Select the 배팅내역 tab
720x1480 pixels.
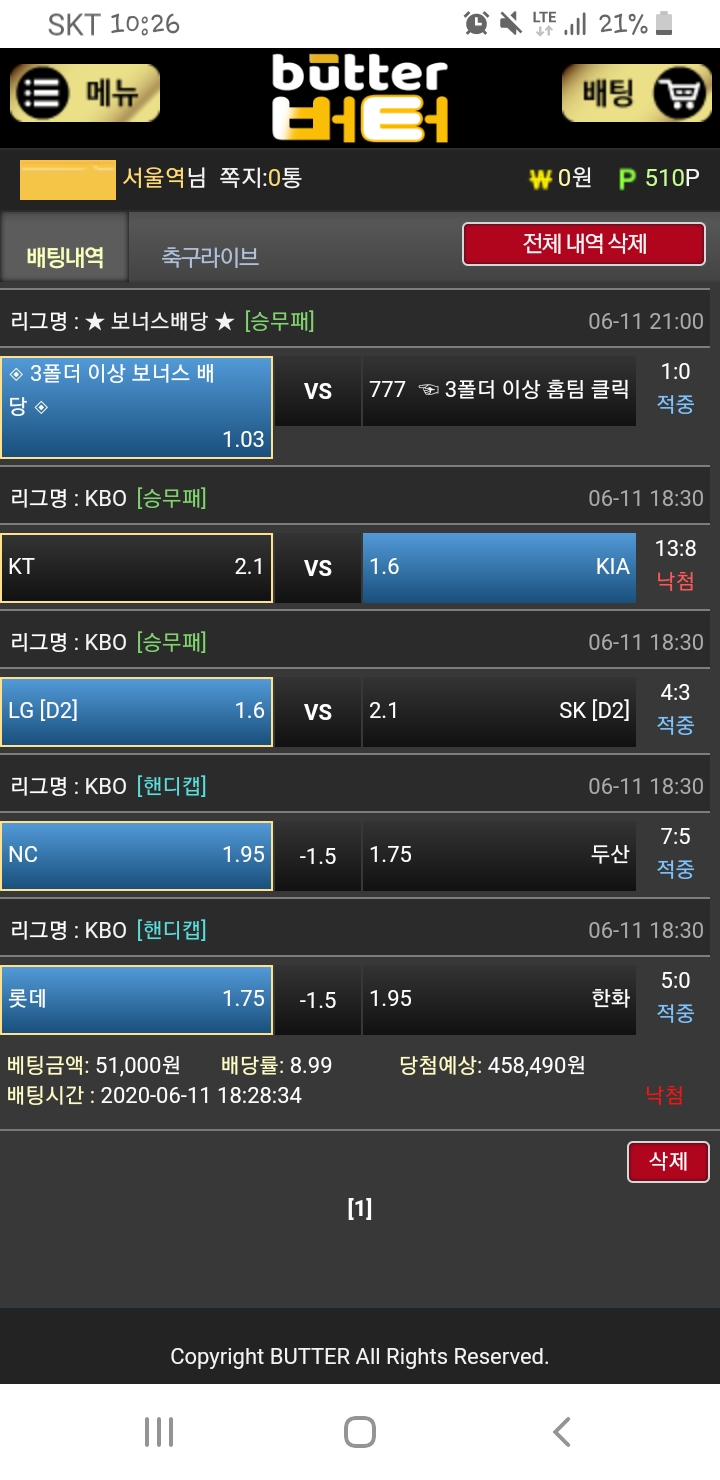coord(65,257)
